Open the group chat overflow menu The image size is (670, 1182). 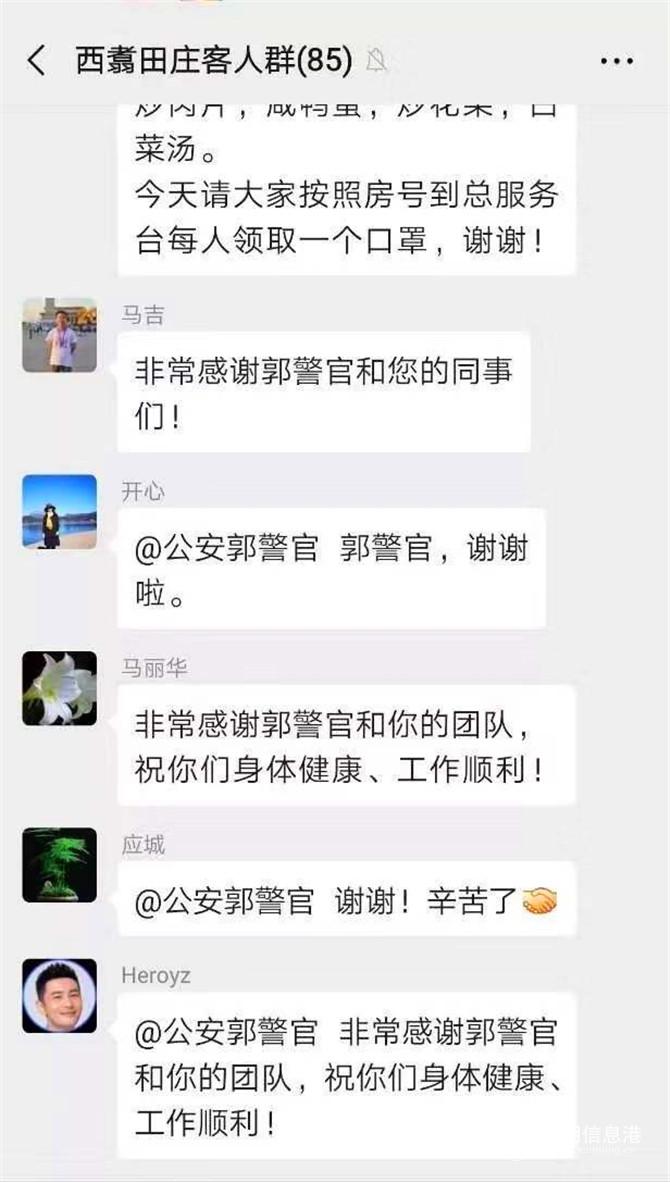coord(616,61)
